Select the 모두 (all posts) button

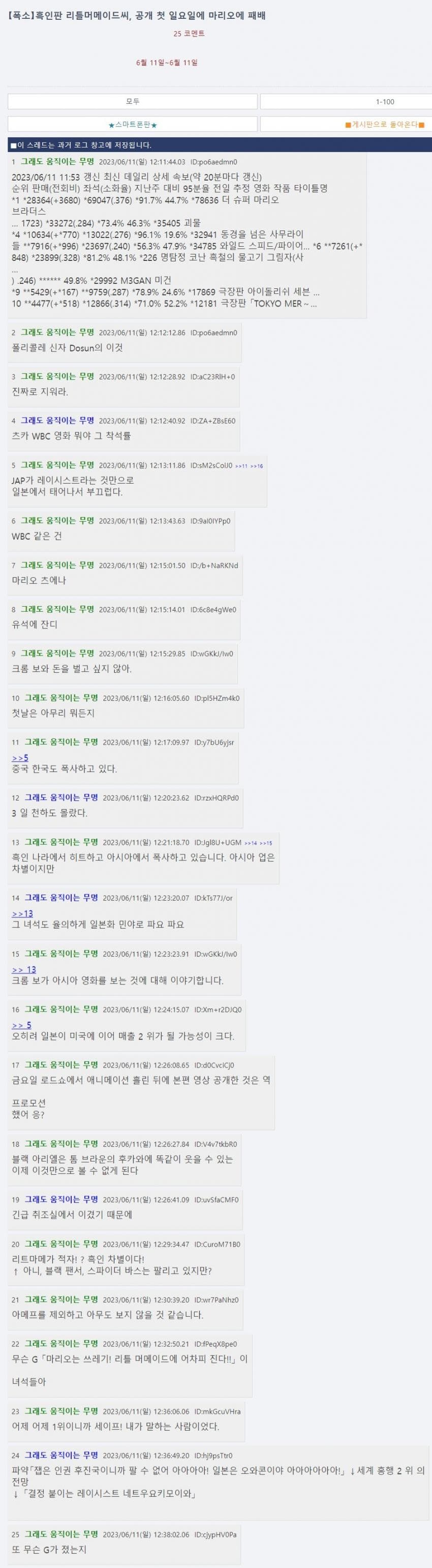132,102
